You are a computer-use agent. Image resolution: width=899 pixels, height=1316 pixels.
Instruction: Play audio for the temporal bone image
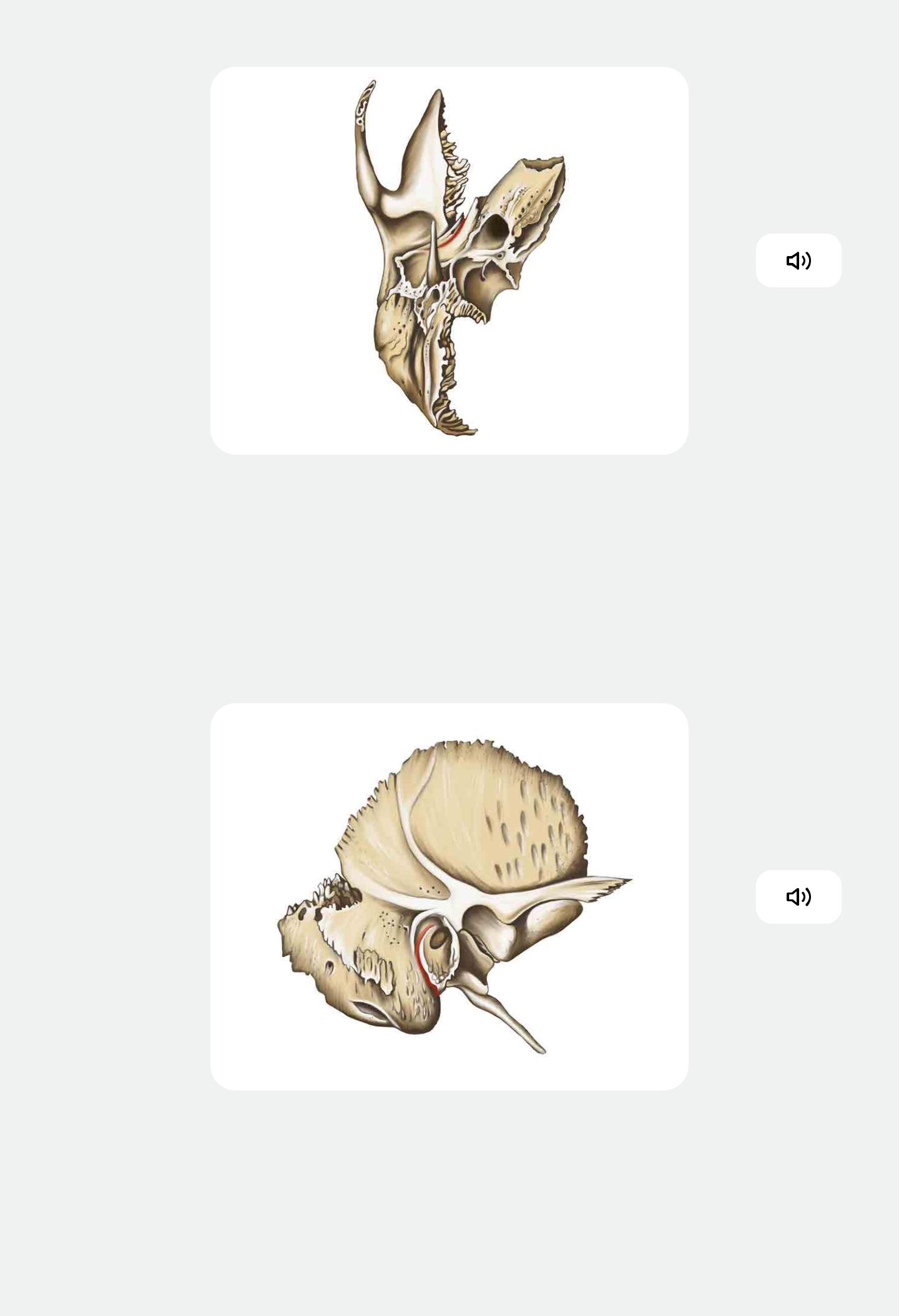click(798, 896)
